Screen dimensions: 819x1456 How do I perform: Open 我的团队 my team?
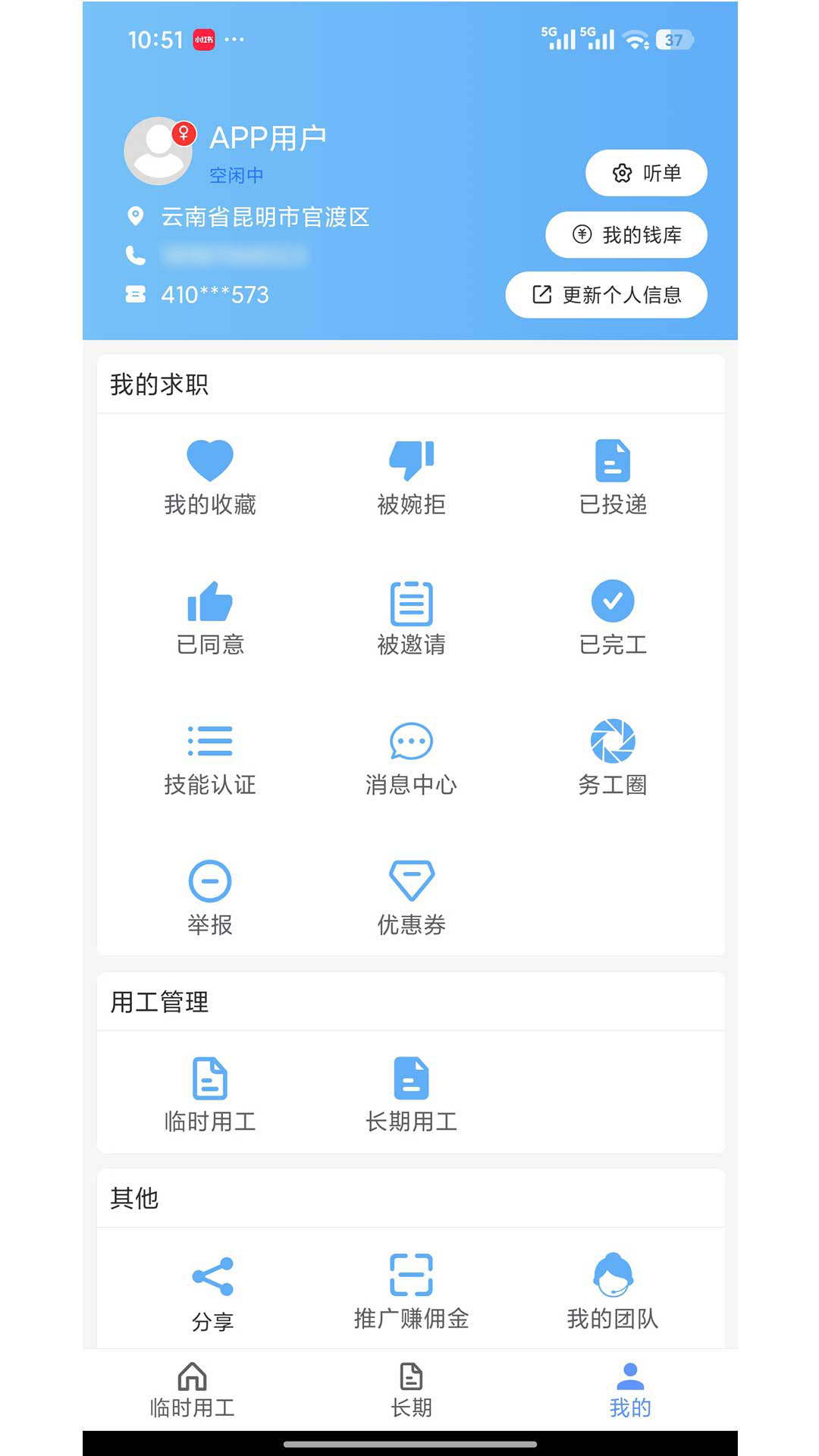tap(613, 1289)
